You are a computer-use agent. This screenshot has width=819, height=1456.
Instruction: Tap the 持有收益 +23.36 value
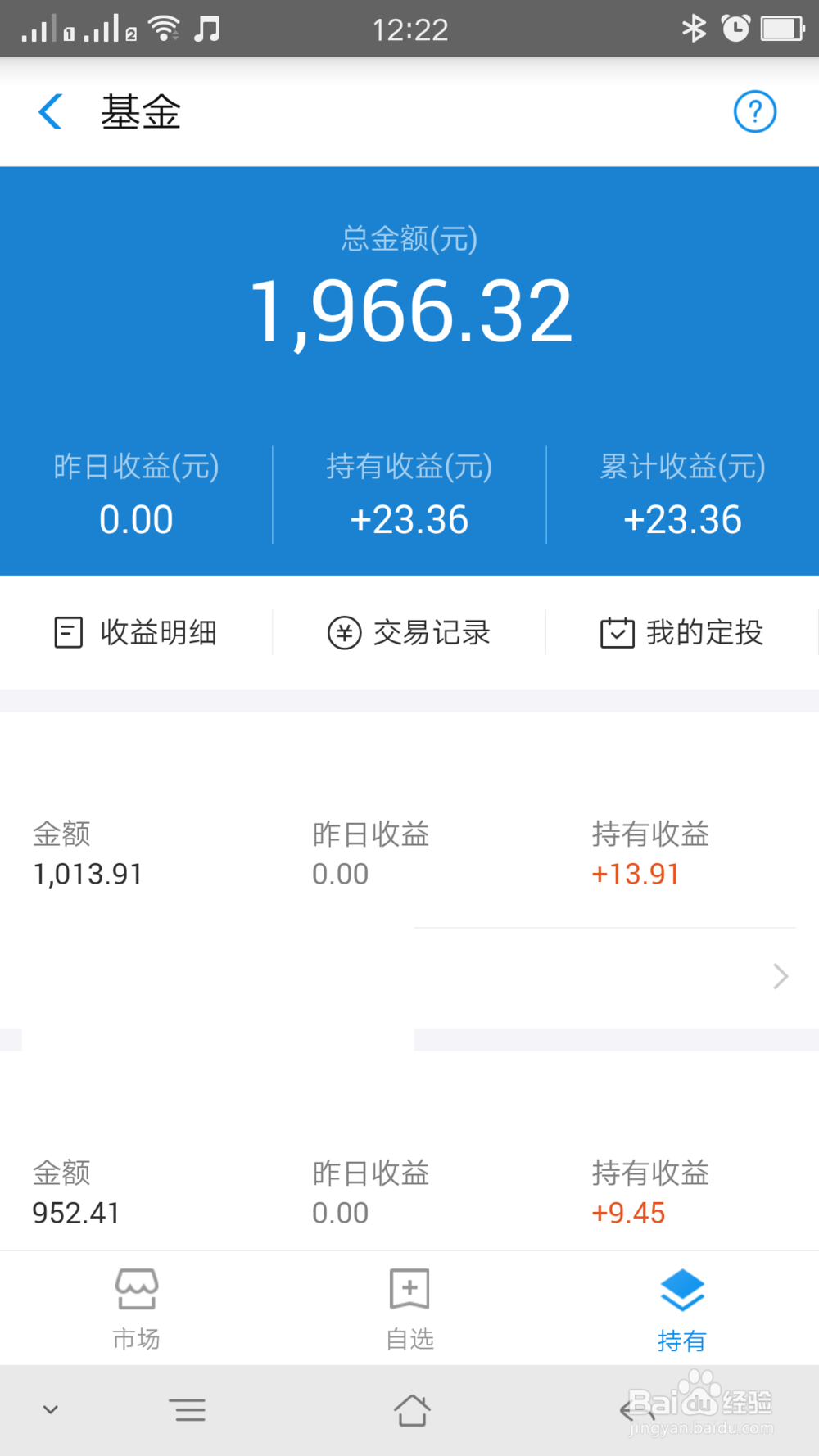click(x=409, y=518)
